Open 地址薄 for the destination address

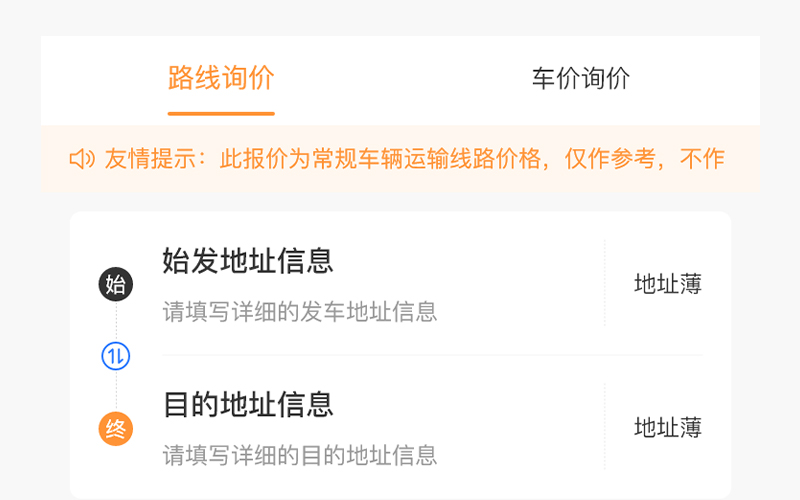click(x=667, y=428)
